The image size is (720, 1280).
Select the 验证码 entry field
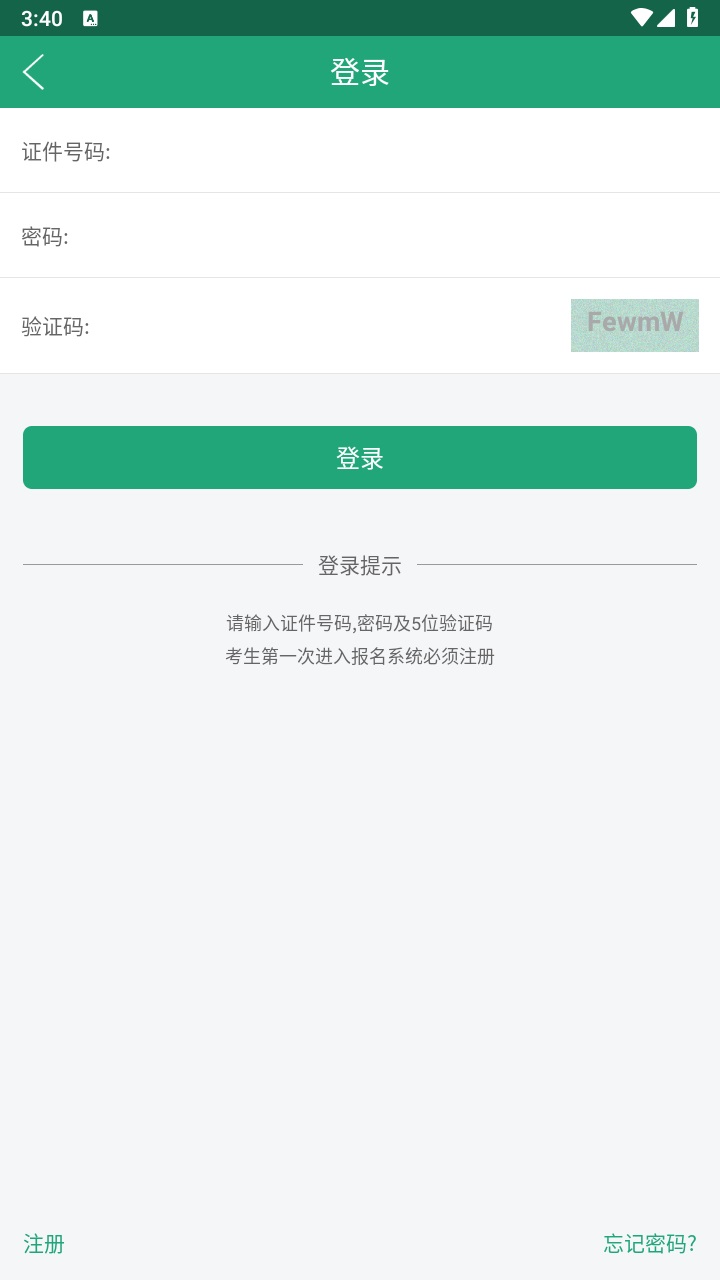(x=320, y=326)
